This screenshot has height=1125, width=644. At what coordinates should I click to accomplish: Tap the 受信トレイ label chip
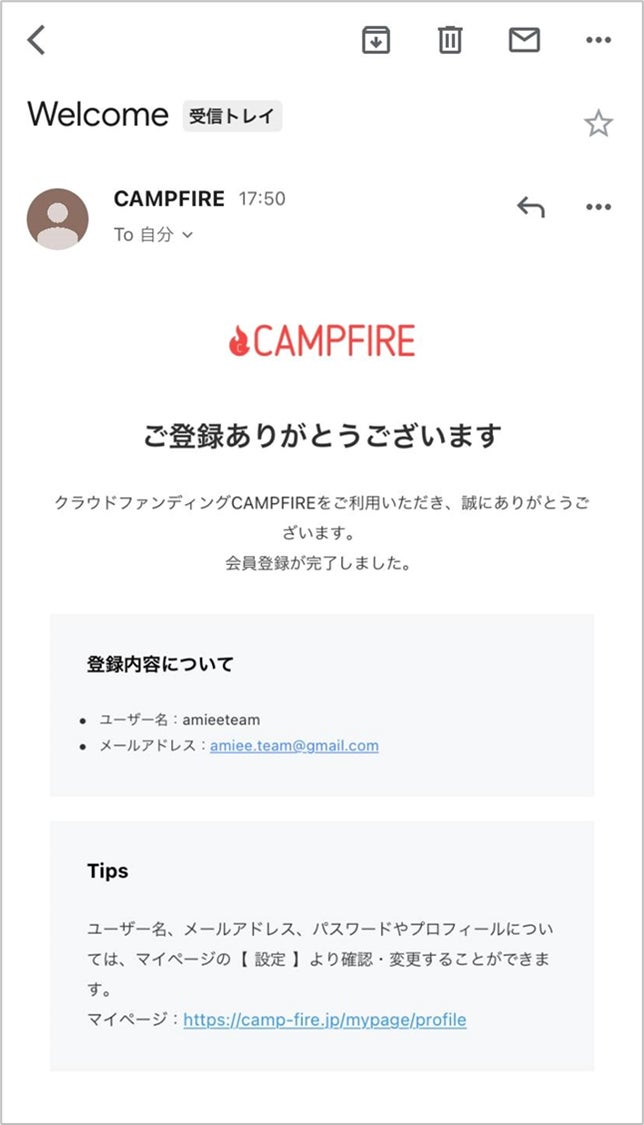pyautogui.click(x=232, y=116)
